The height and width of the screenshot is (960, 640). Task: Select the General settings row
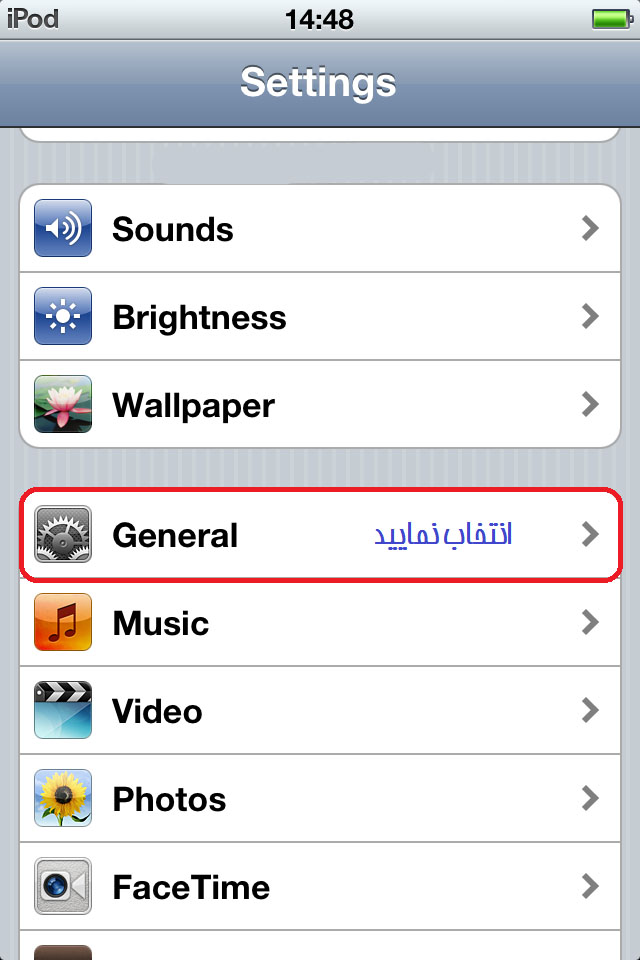coord(320,534)
